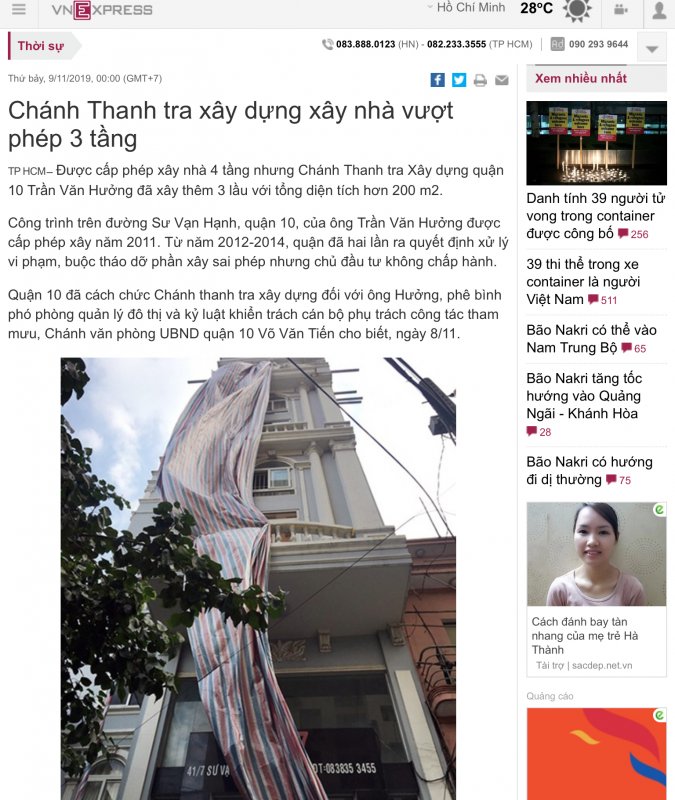Screen dimensions: 675x800
Task: Email this article
Action: coord(502,80)
